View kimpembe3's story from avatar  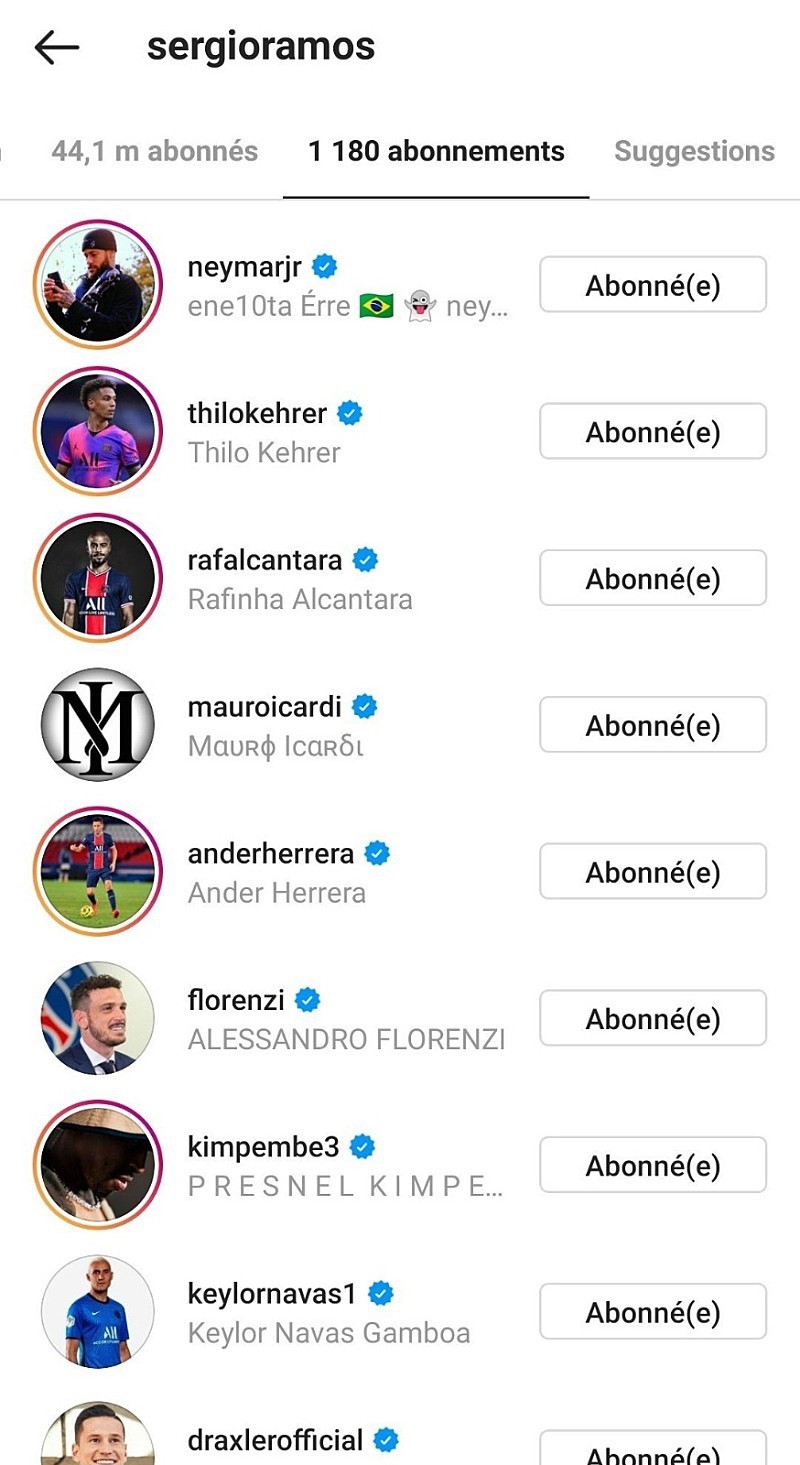pos(98,1165)
